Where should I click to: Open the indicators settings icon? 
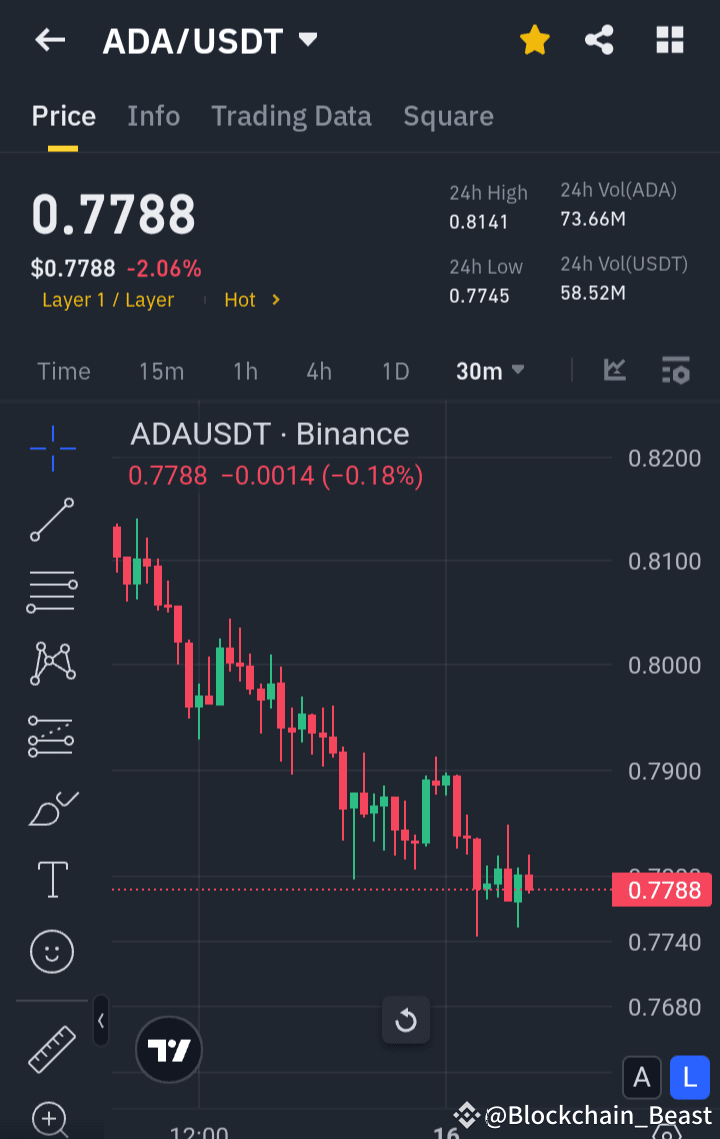pos(676,370)
